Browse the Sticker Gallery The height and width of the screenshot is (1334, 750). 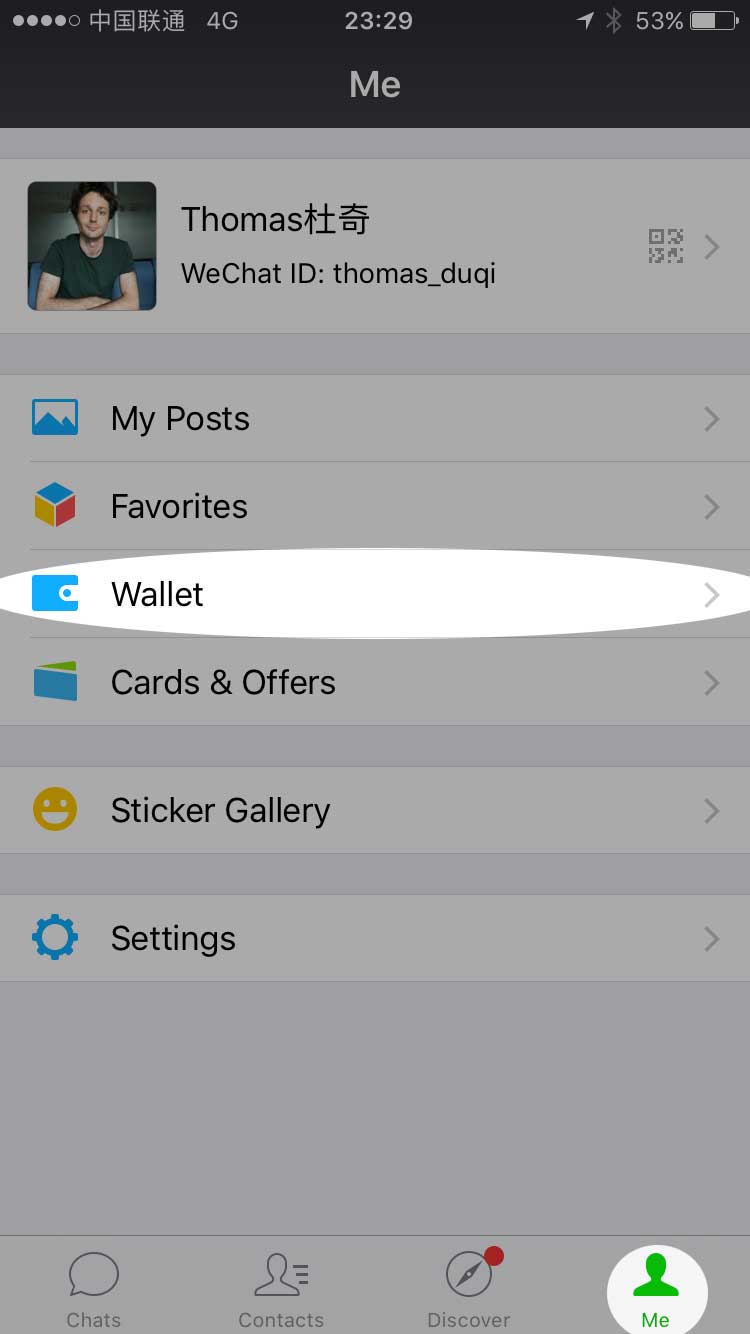[375, 810]
